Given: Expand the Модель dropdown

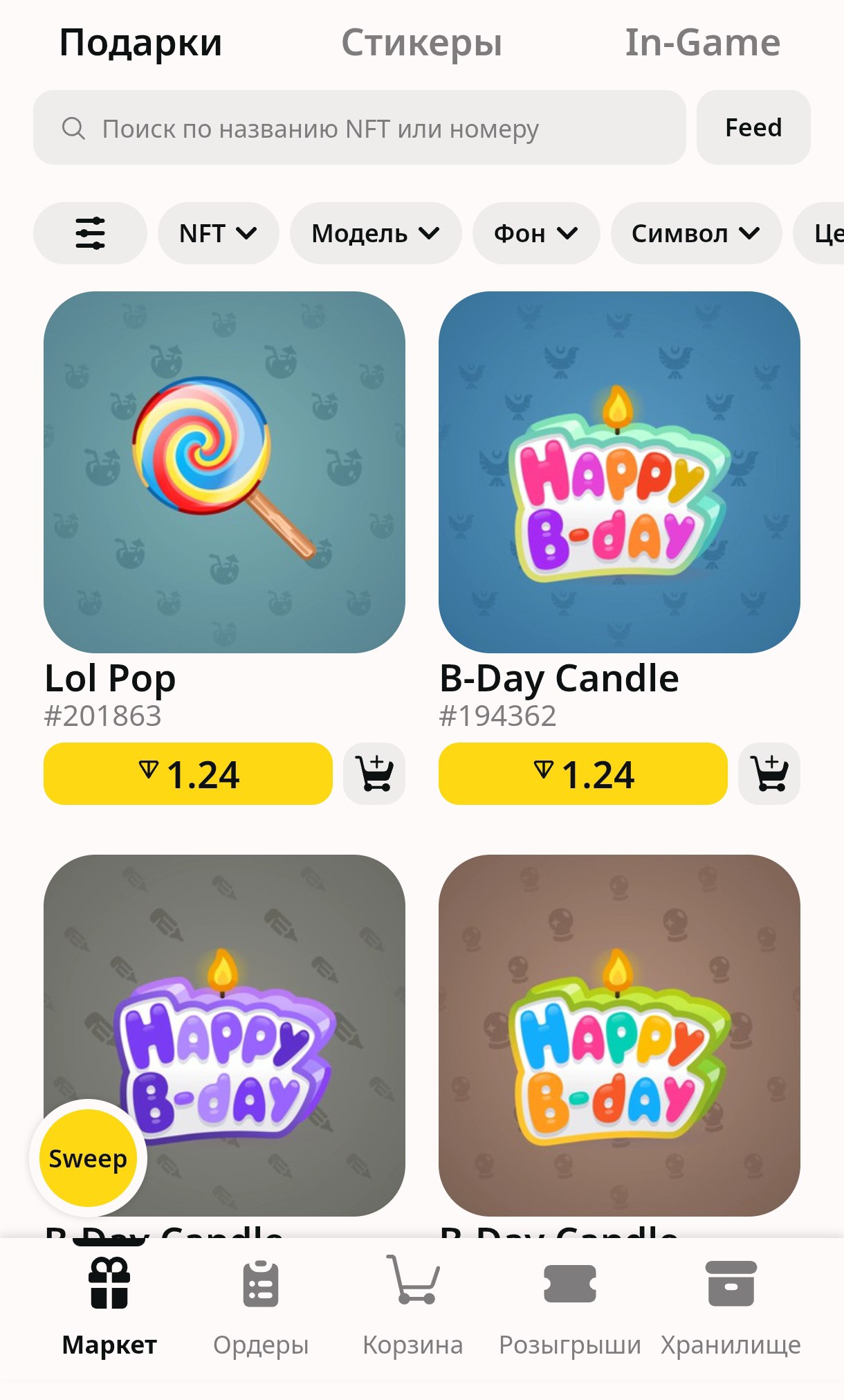Looking at the screenshot, I should tap(375, 233).
